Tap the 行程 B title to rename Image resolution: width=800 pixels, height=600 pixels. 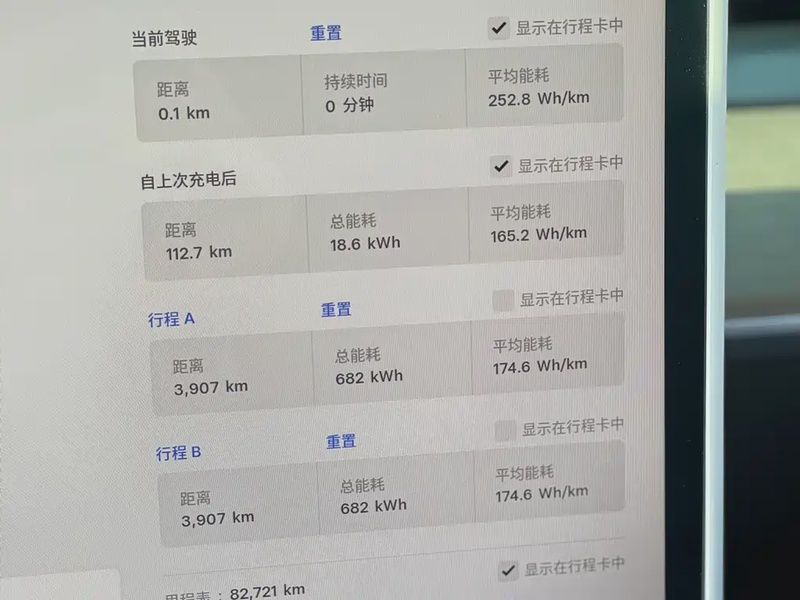click(x=178, y=453)
